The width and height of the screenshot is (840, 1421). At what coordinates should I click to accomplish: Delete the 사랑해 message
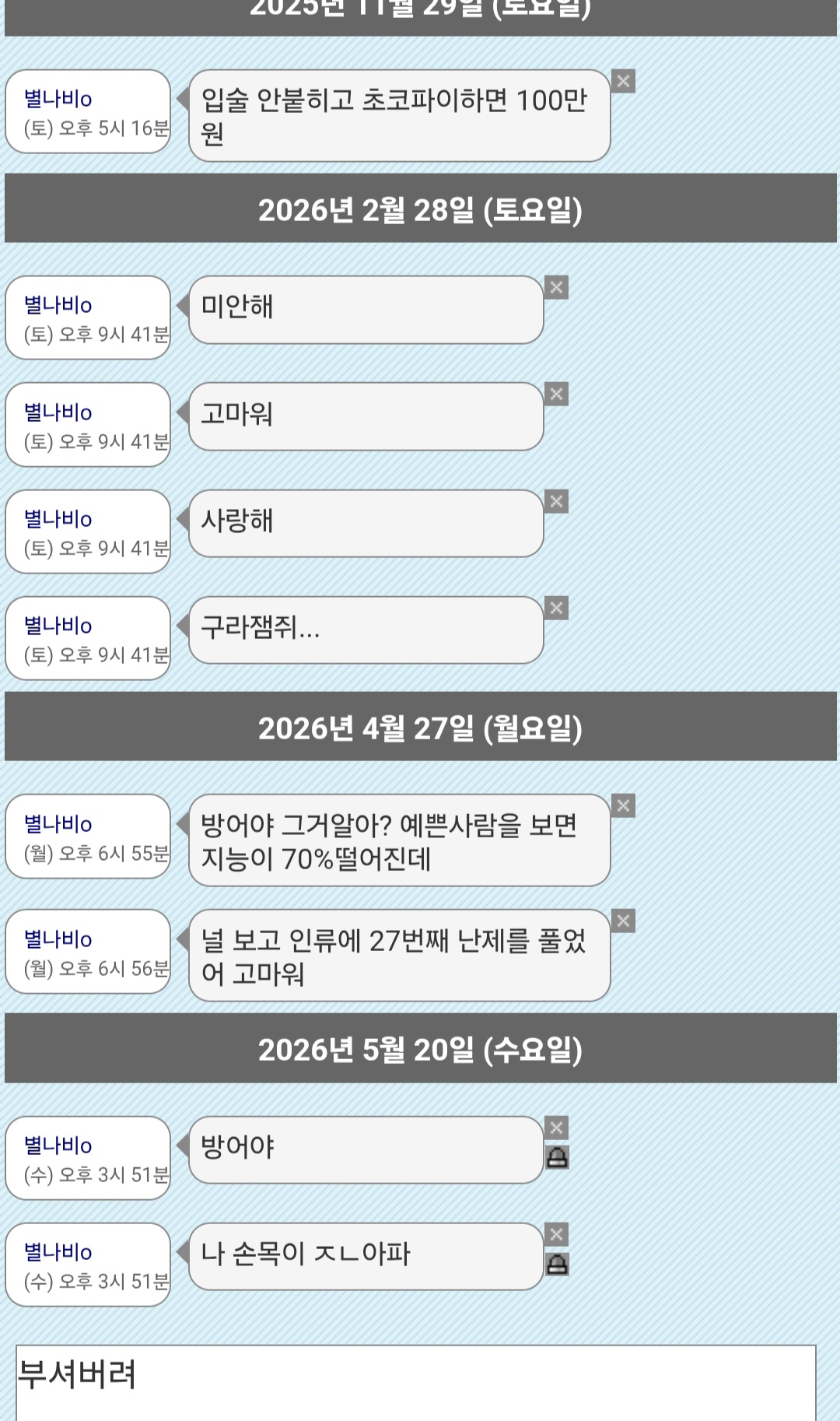[556, 501]
